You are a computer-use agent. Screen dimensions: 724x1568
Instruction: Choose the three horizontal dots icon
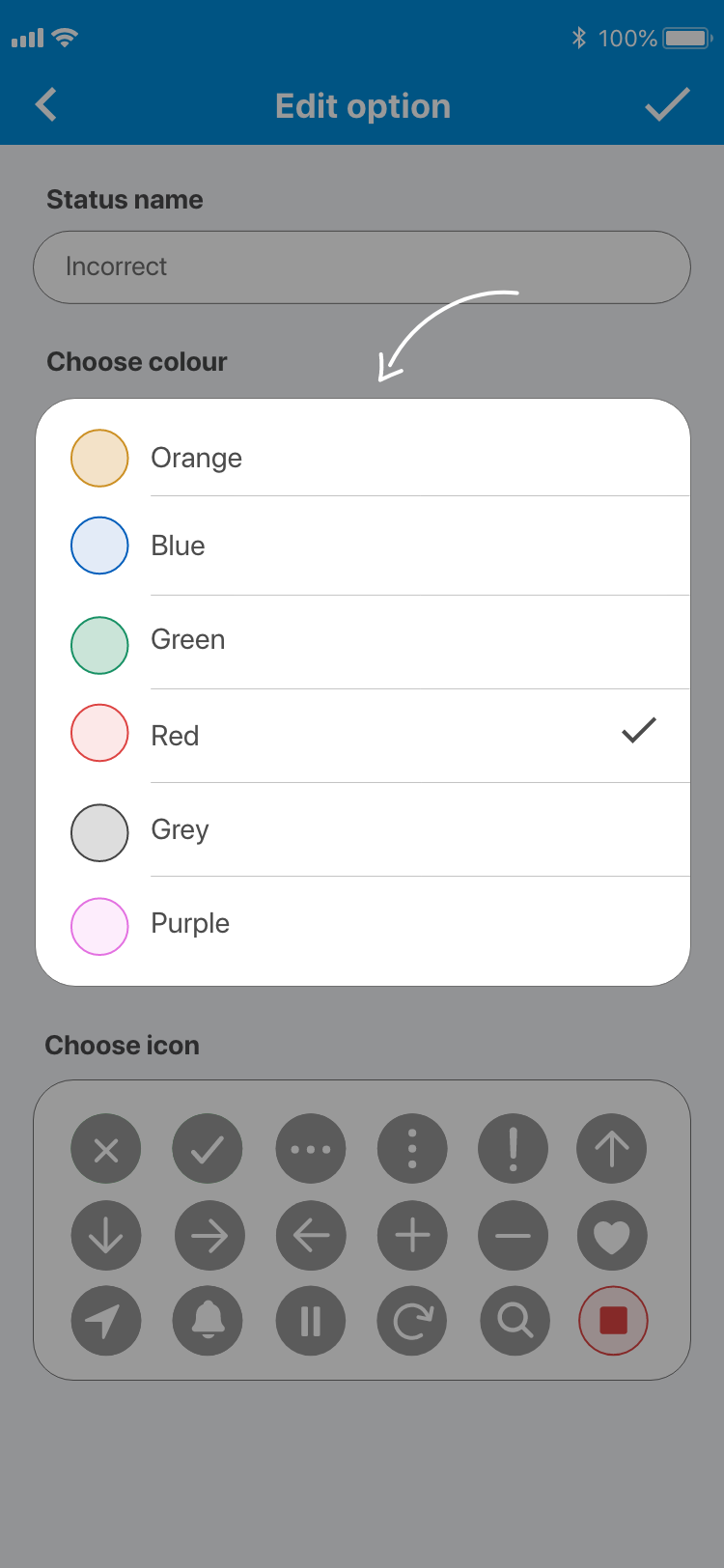[311, 1149]
